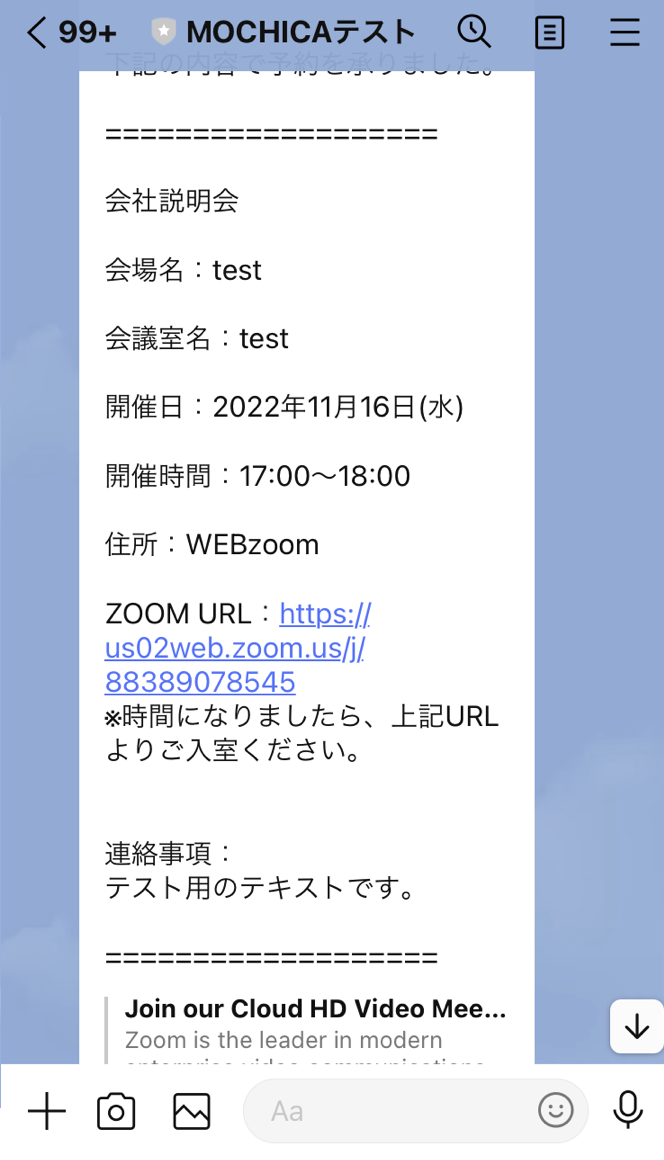Search within this MOCHICAテスト chat
664x1160 pixels.
pyautogui.click(x=474, y=33)
